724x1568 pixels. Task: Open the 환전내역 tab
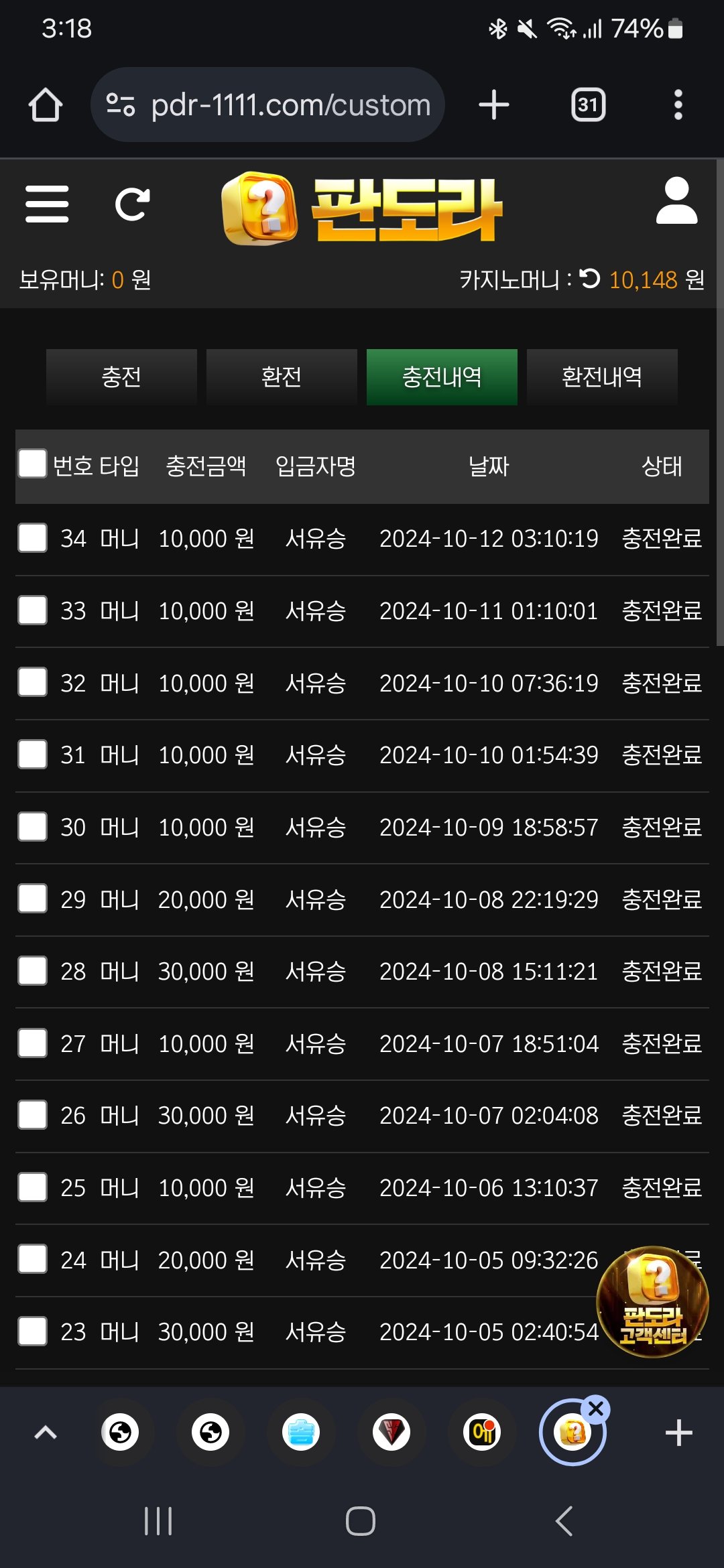pos(602,377)
